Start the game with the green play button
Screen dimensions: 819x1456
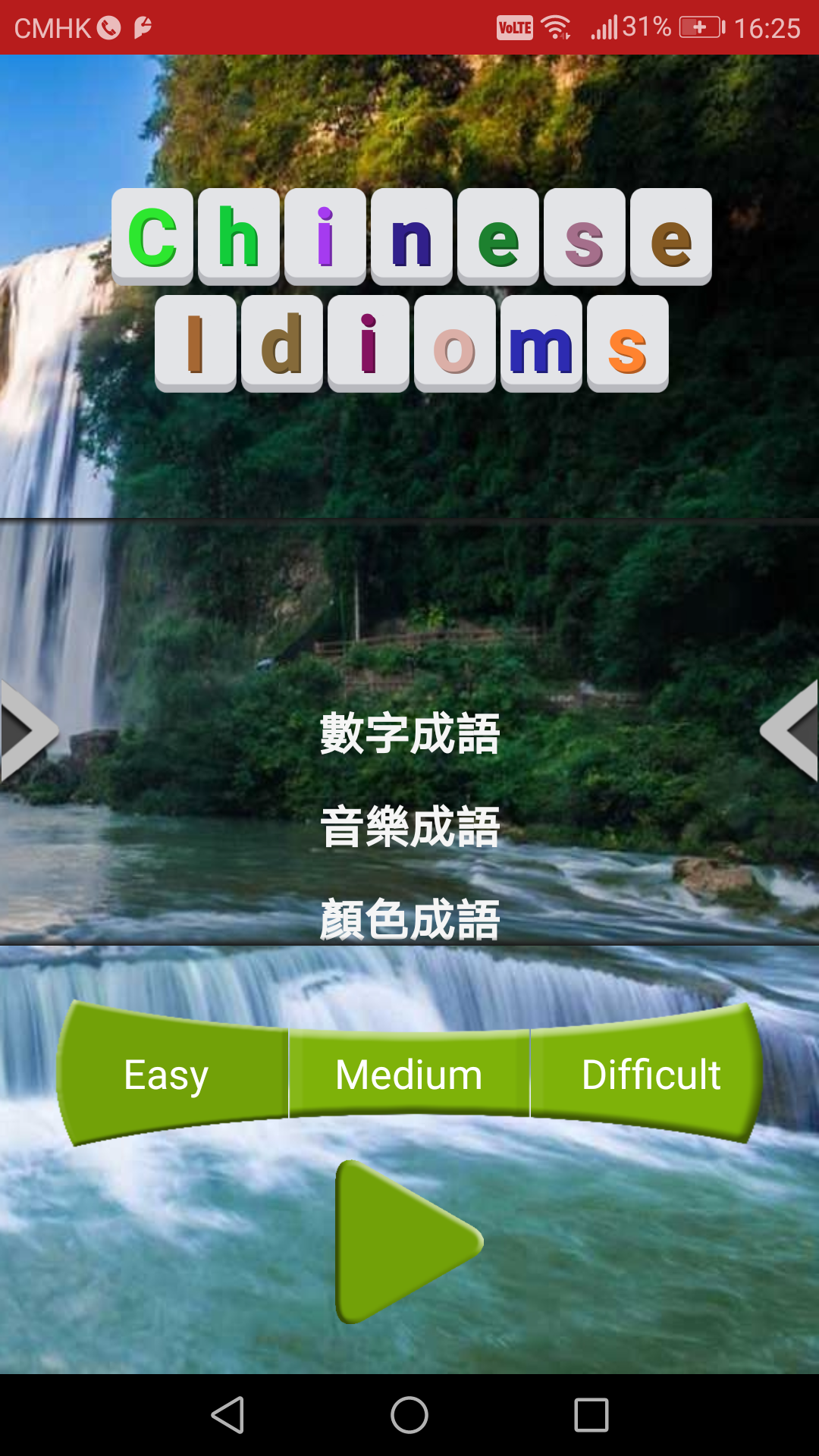point(408,1241)
